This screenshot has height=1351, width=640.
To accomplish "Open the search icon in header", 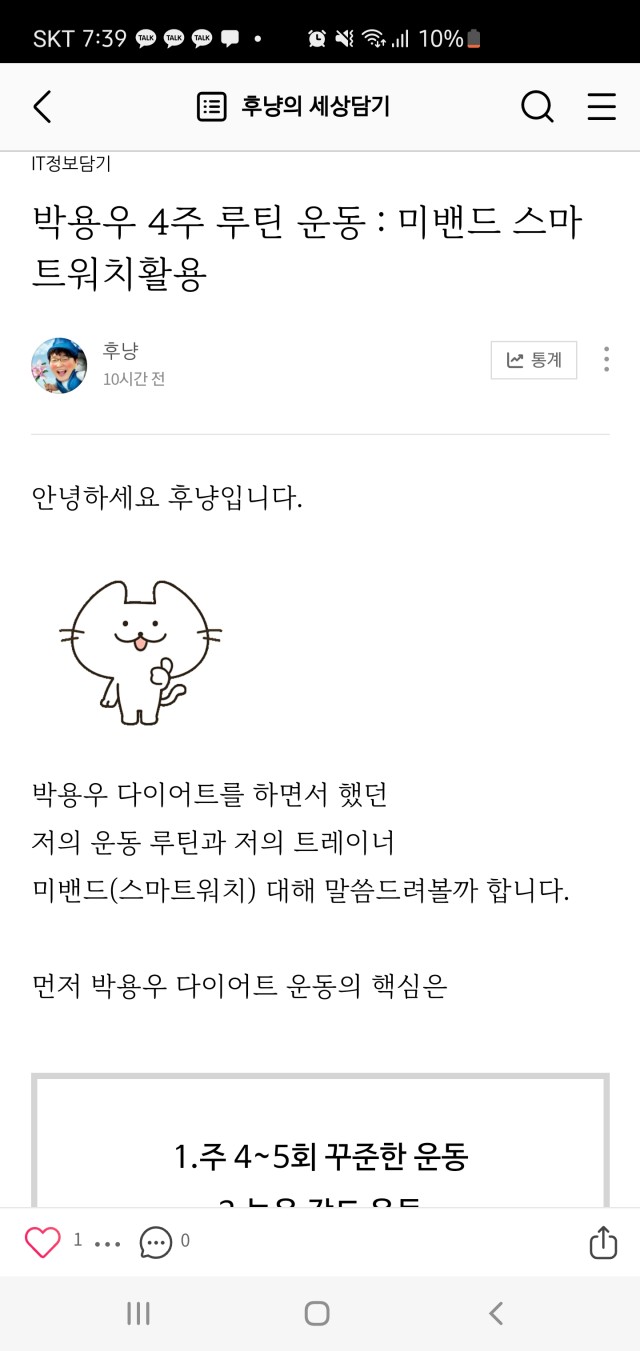I will point(537,106).
